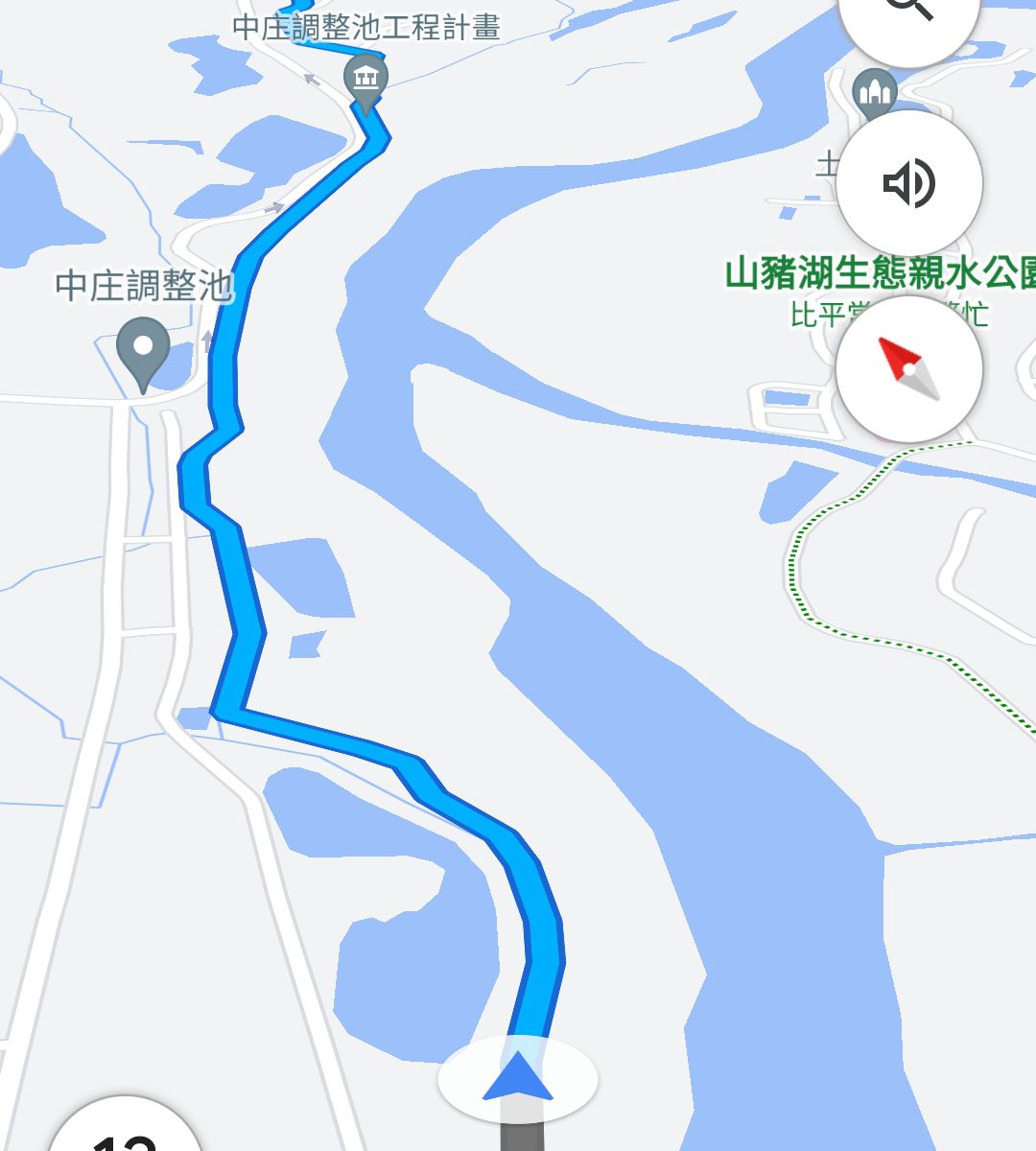Image resolution: width=1036 pixels, height=1151 pixels.
Task: Select the 山豬湖生態親水公園 place label
Action: click(x=880, y=273)
